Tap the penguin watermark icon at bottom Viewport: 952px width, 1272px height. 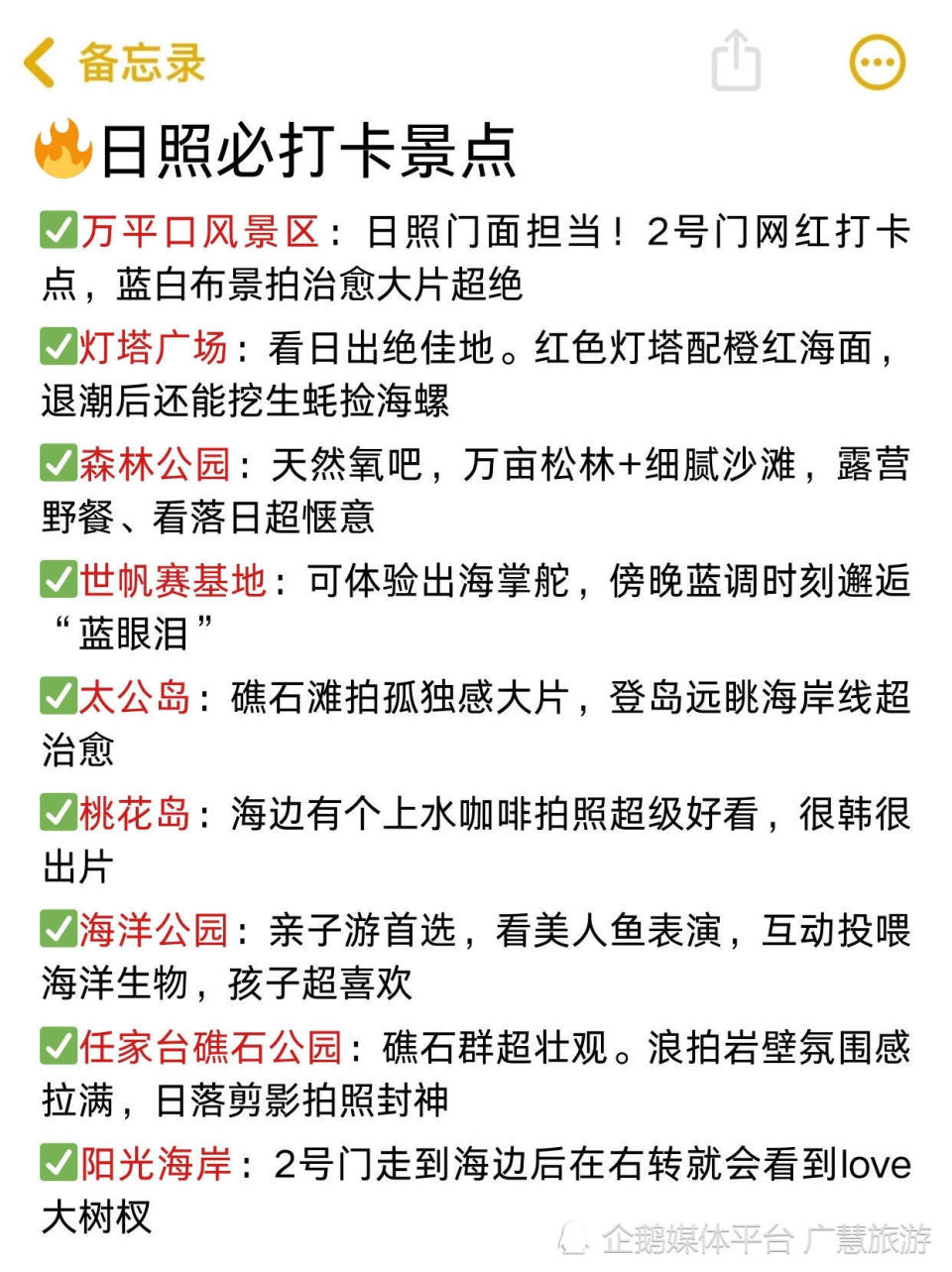pos(571,1237)
